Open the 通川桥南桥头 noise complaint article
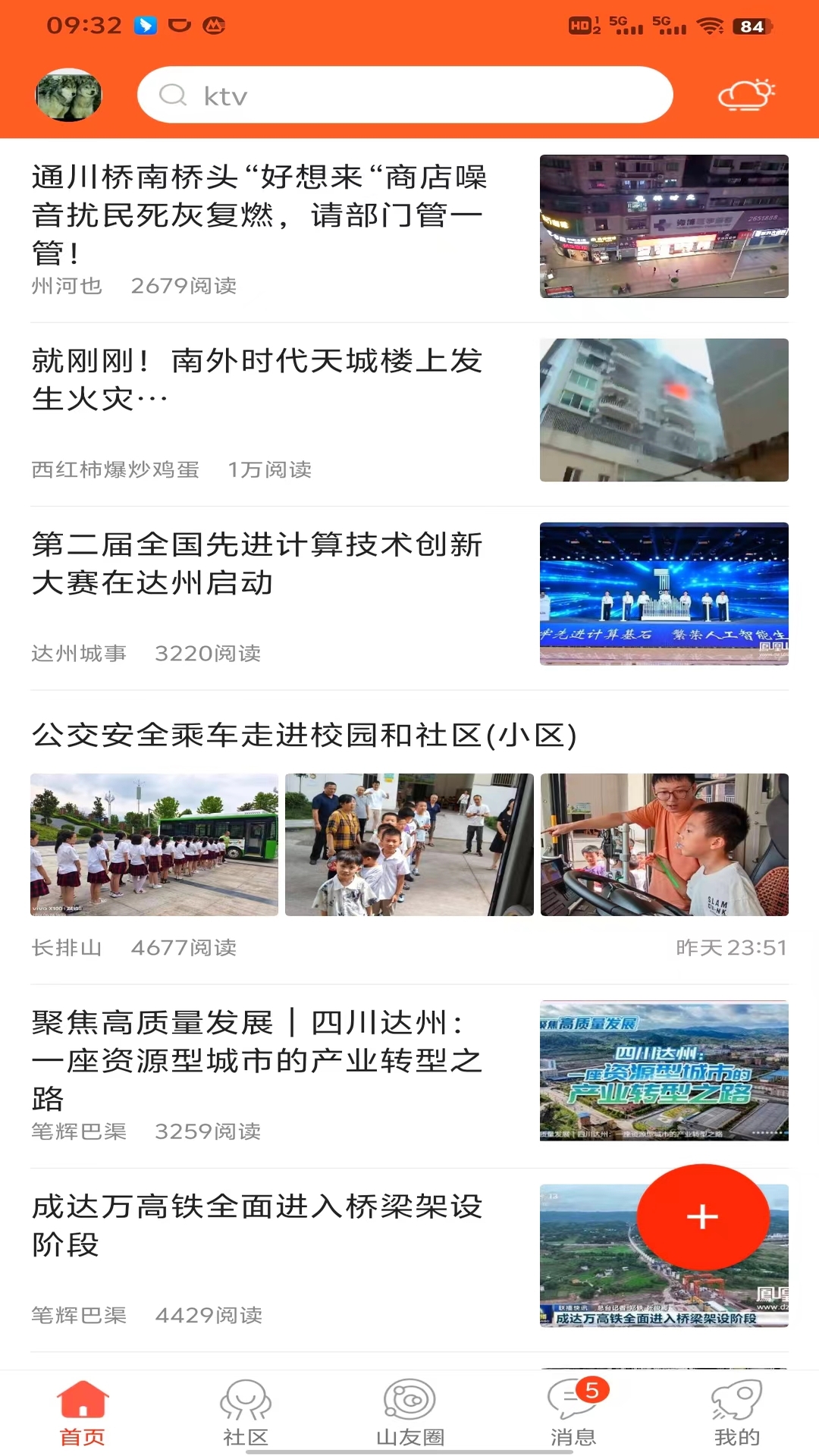 (258, 215)
